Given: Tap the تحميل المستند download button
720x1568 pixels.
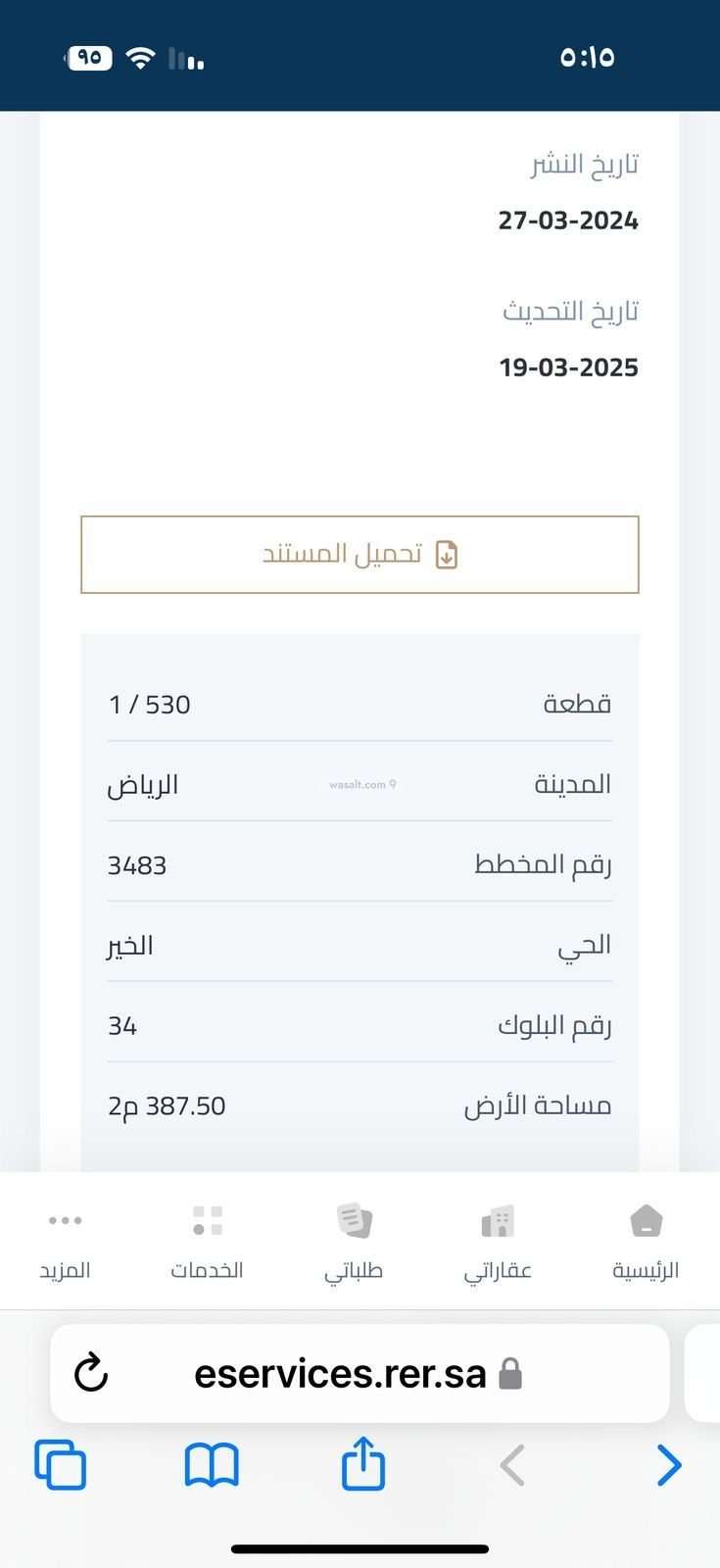Looking at the screenshot, I should click(x=360, y=555).
